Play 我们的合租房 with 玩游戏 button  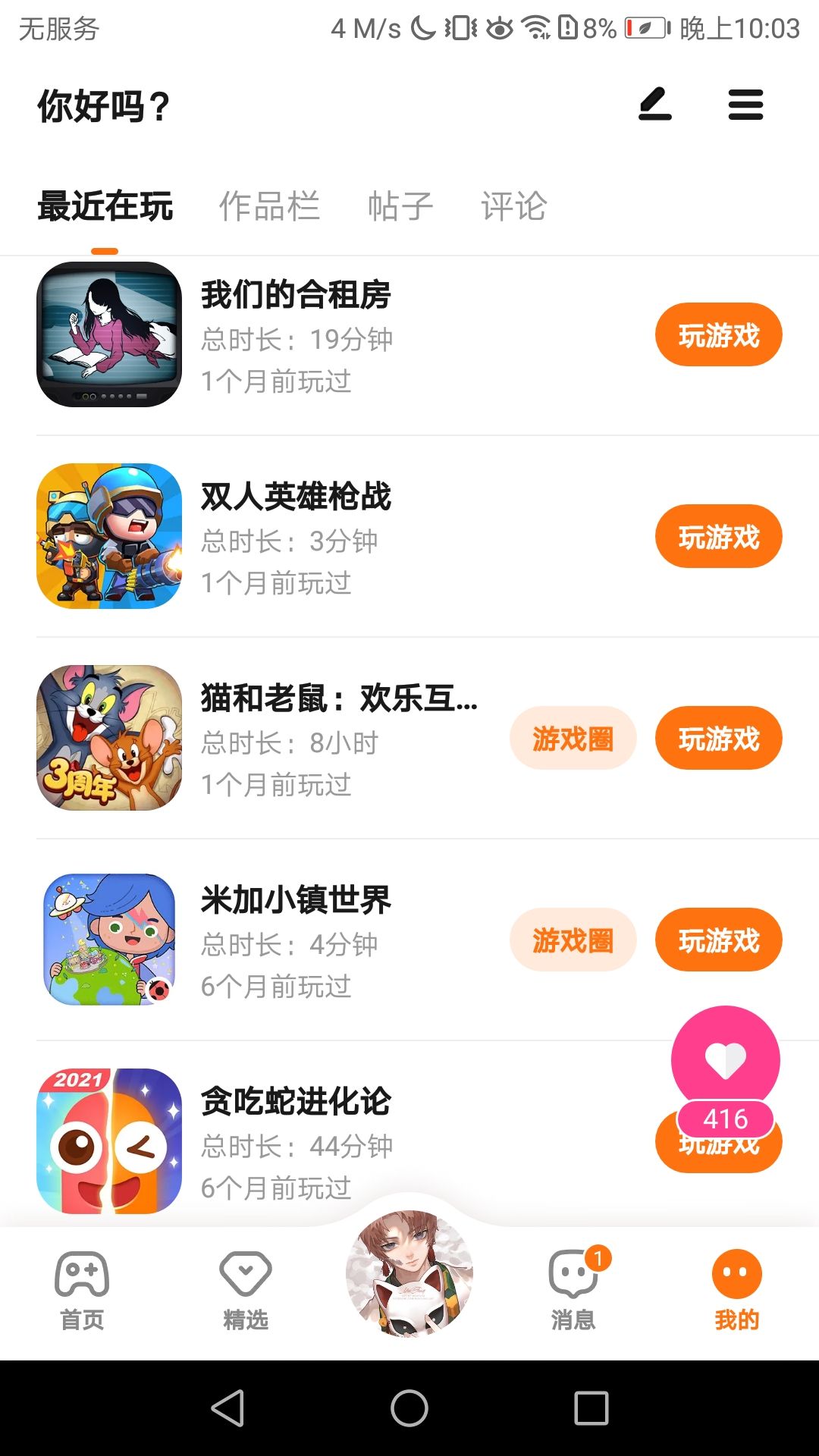(718, 335)
